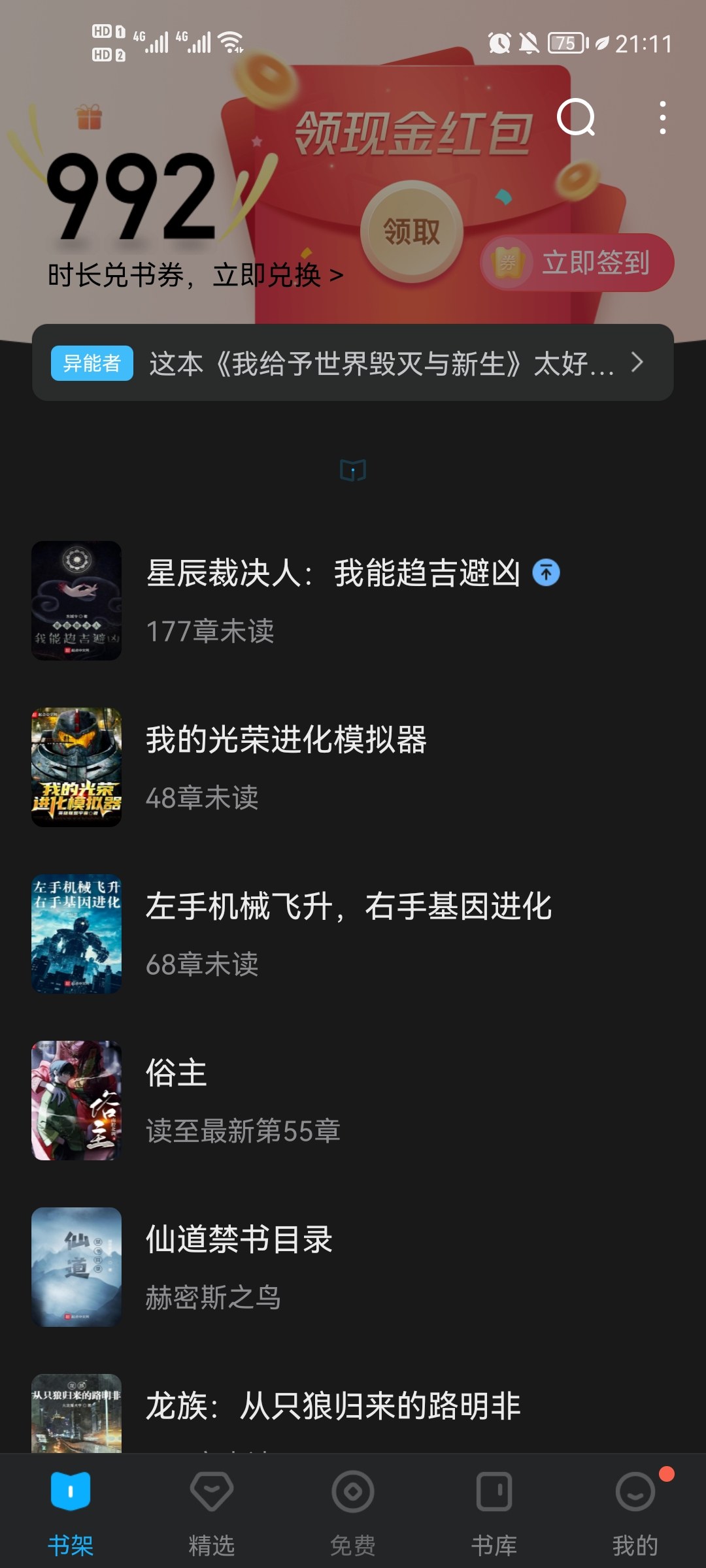Open the book 我的光荣进化模拟器
The width and height of the screenshot is (706, 1568).
[286, 767]
